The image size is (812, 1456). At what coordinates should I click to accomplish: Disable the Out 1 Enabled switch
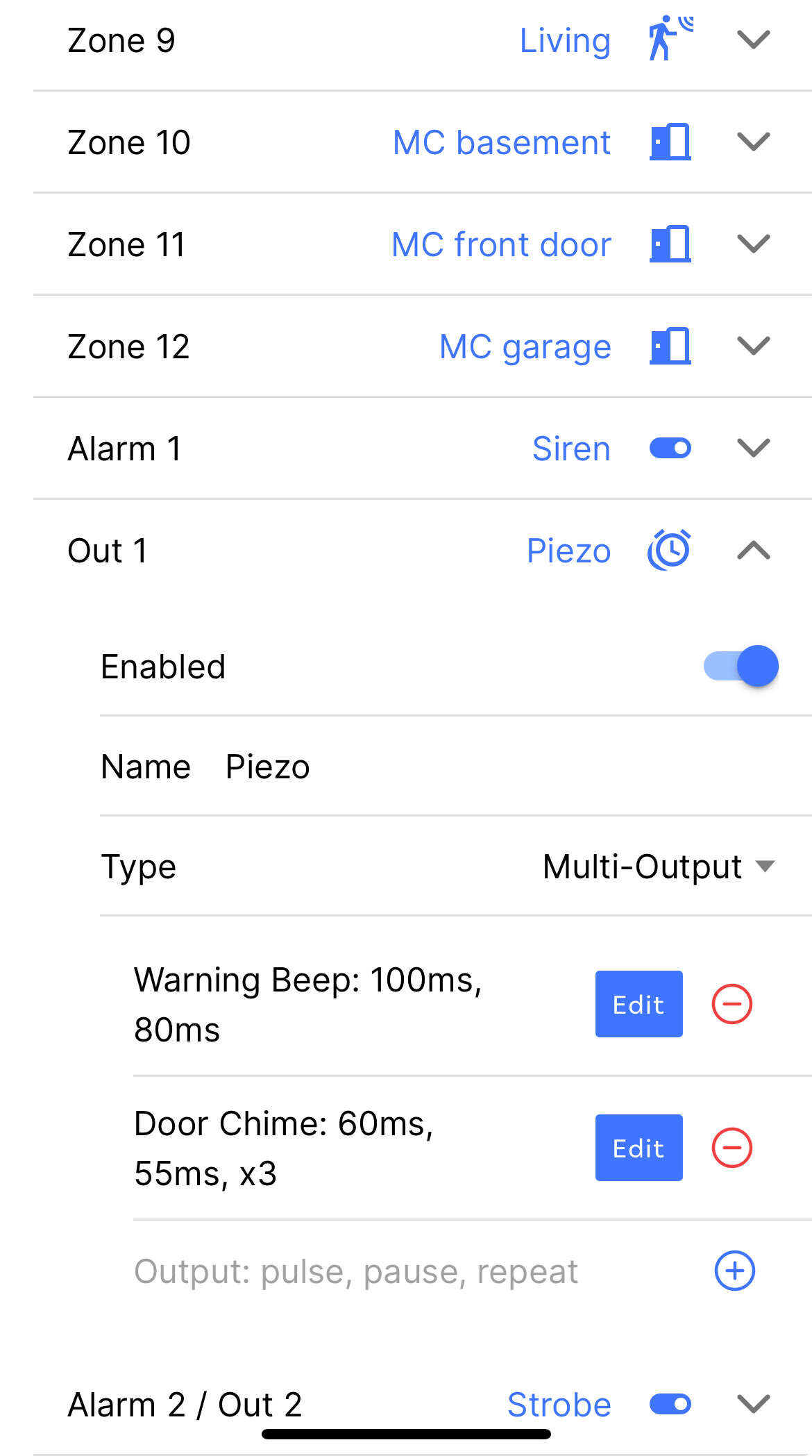[741, 666]
